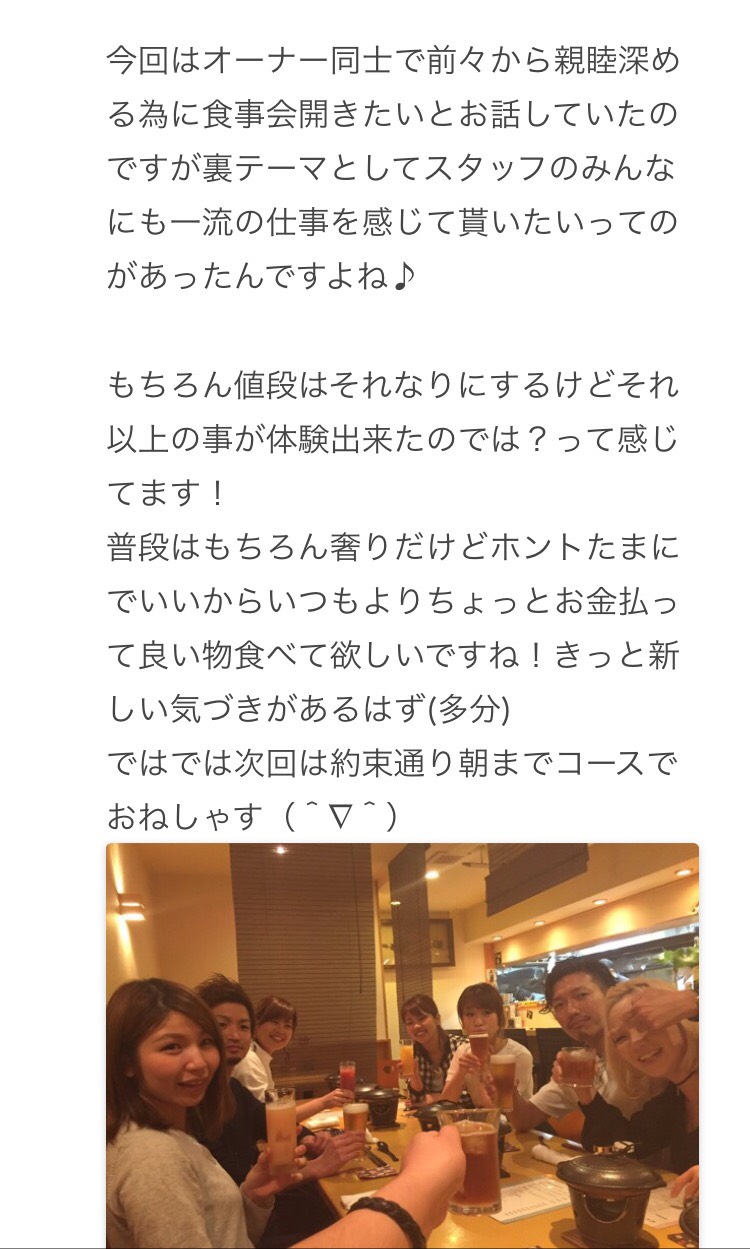Open the group dinner photo
The width and height of the screenshot is (750, 1249).
click(x=402, y=1043)
